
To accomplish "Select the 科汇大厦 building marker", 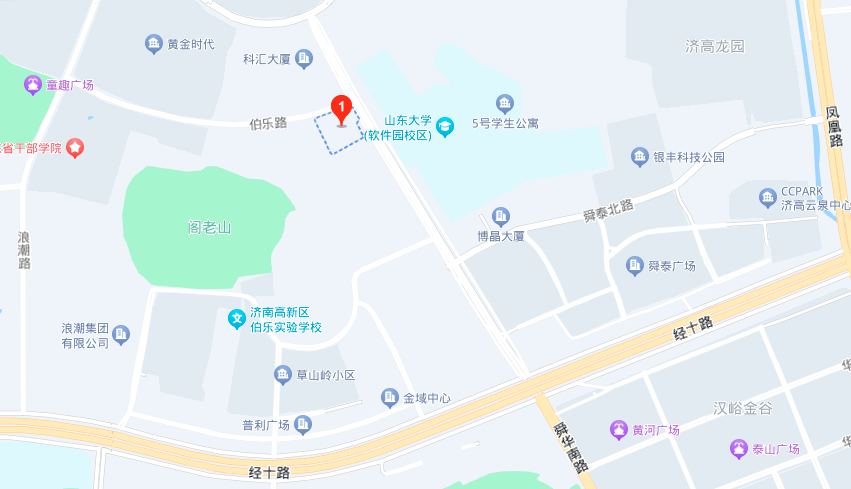I will coord(304,59).
